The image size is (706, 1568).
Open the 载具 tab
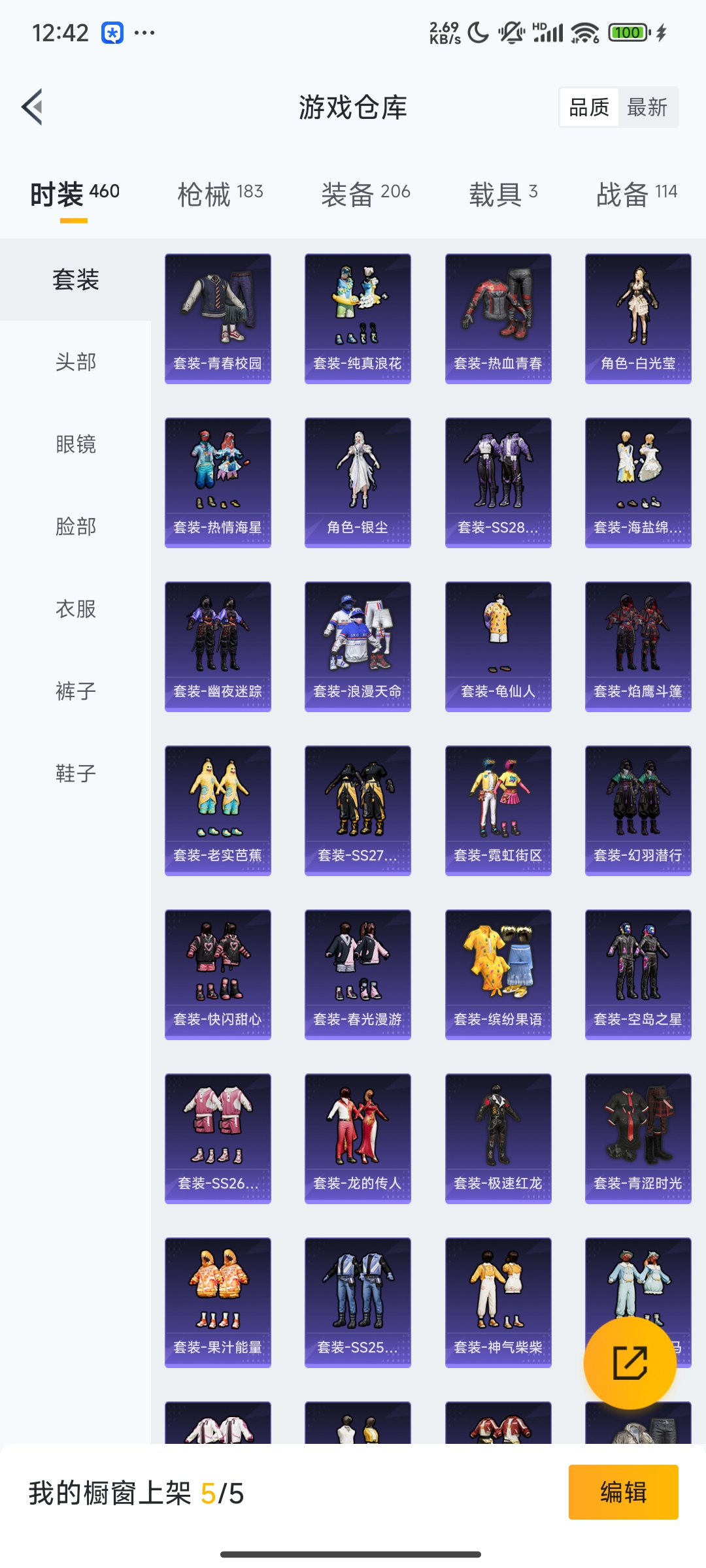[x=503, y=194]
